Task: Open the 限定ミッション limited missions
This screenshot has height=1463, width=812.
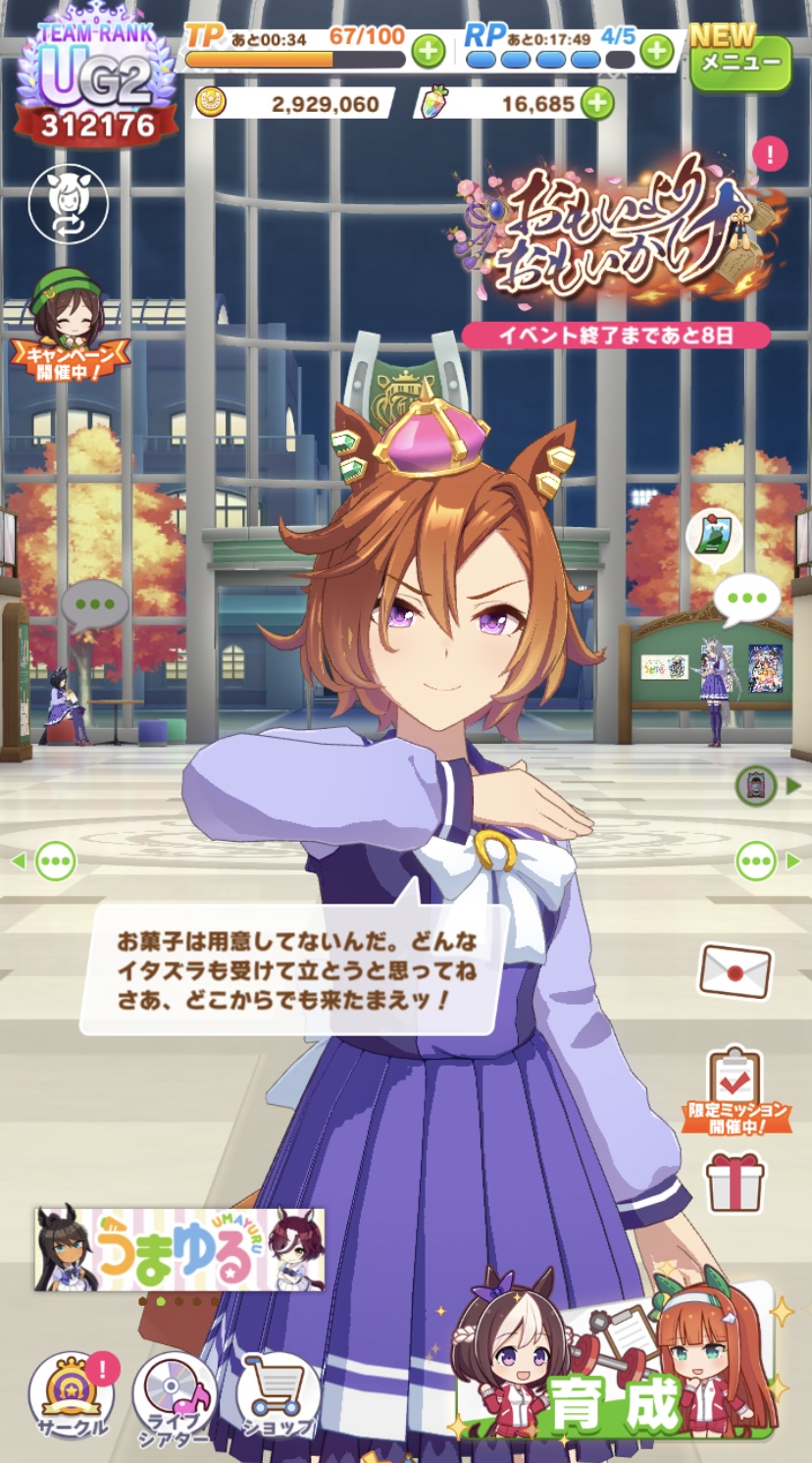Action: pos(736,1089)
